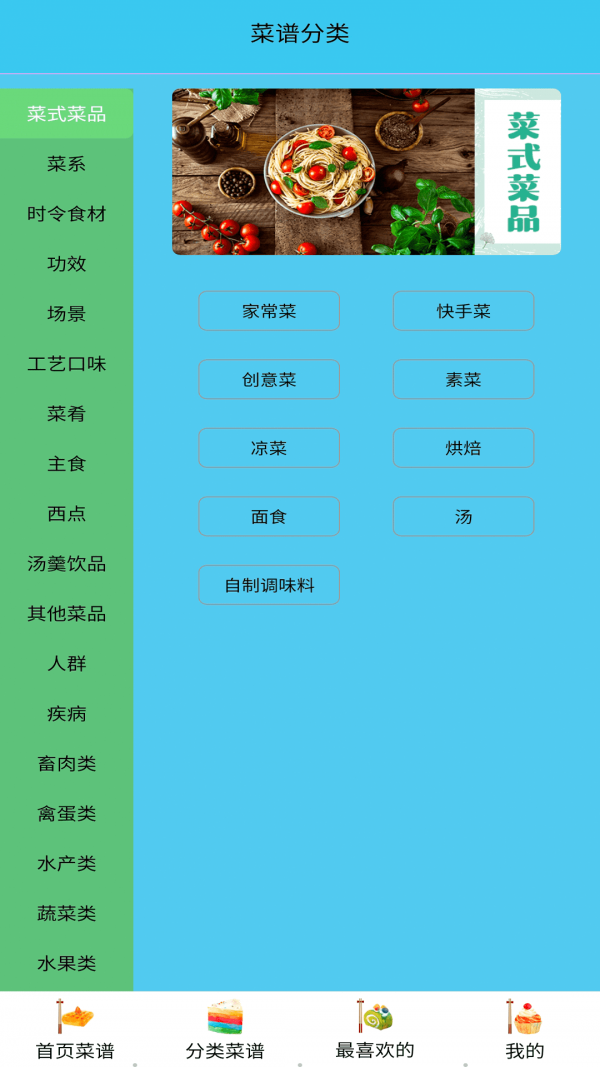Open 素菜 recipes
This screenshot has height=1067, width=600.
tap(463, 380)
